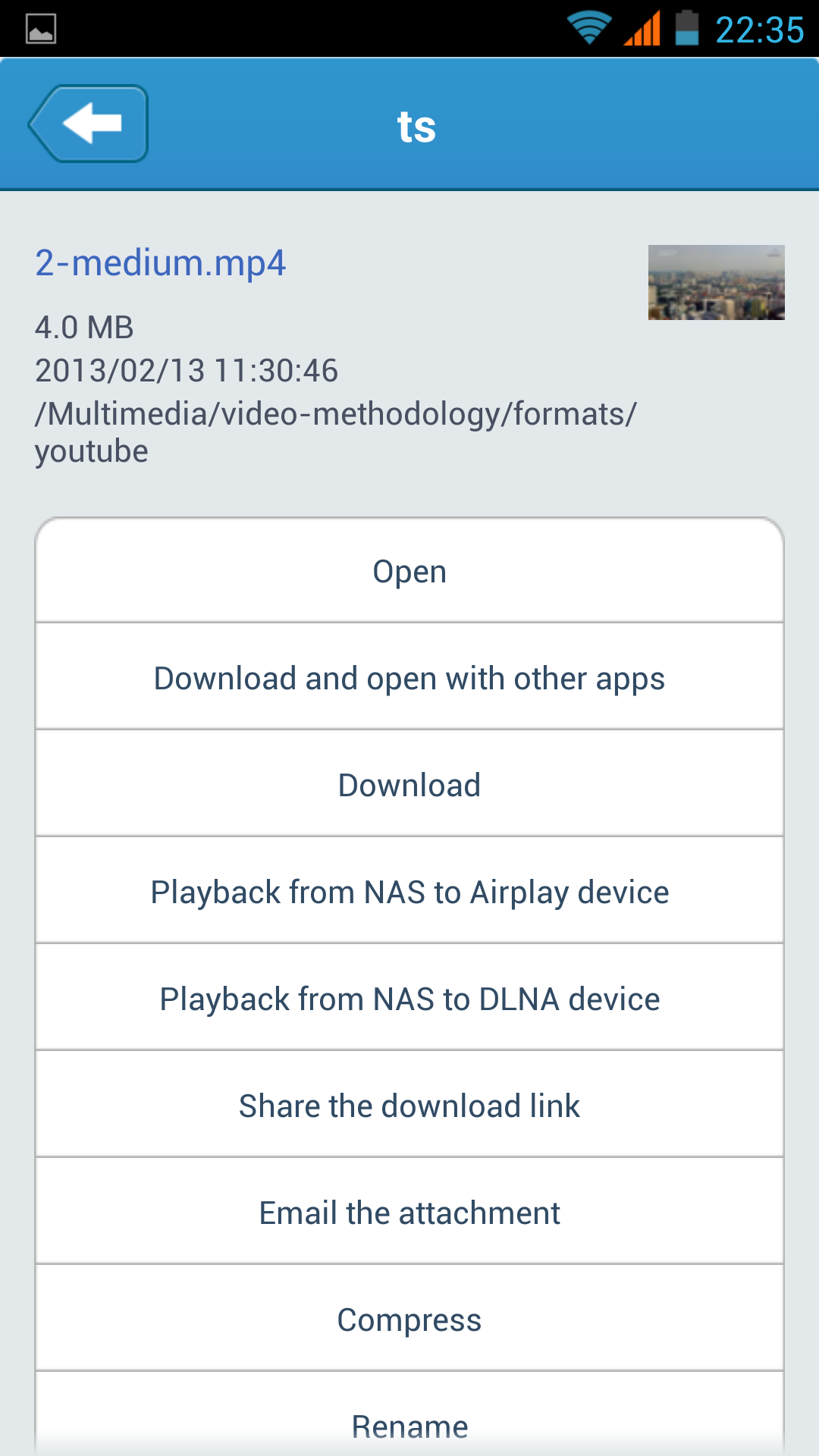The image size is (819, 1456).
Task: Tap the Download option
Action: 409,785
